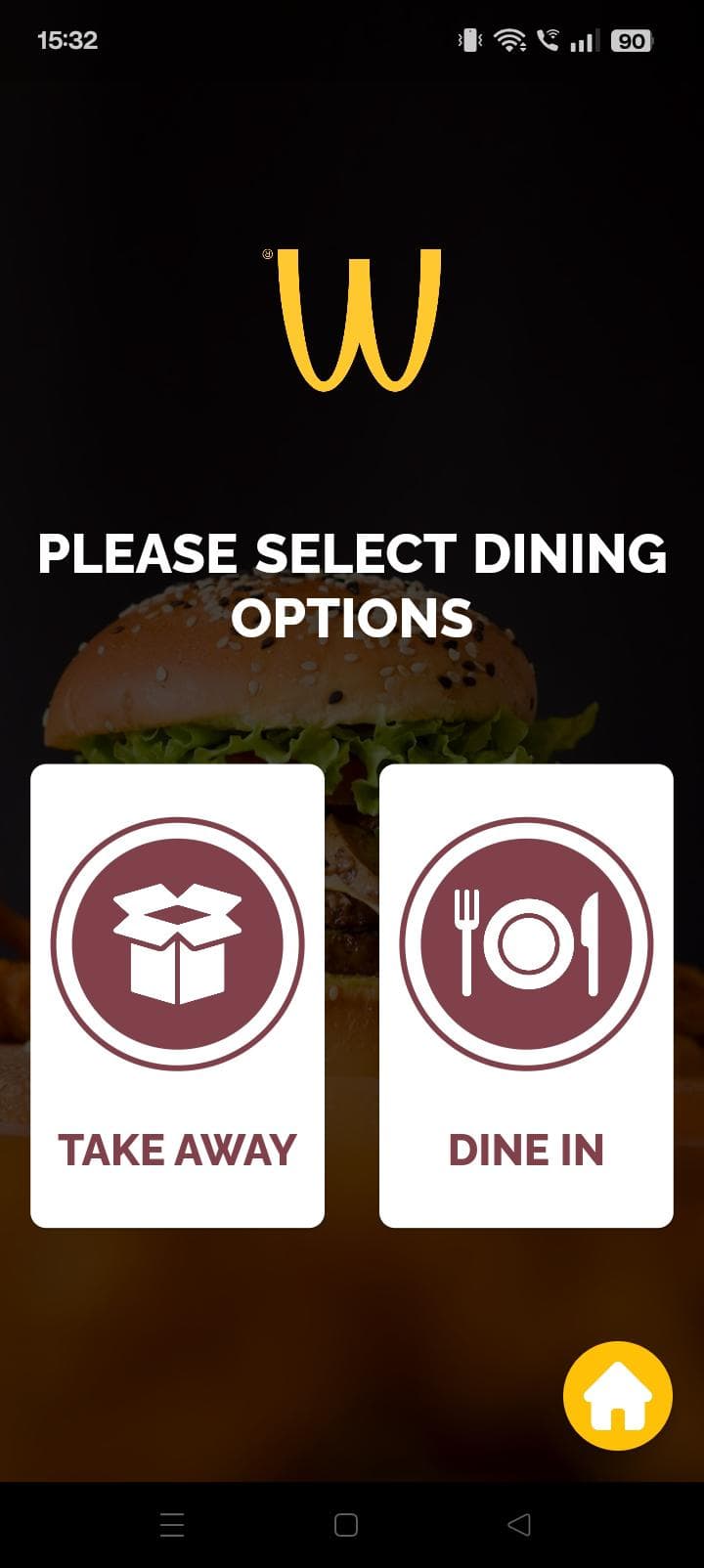Tap the DINE IN label text

pos(525,1151)
